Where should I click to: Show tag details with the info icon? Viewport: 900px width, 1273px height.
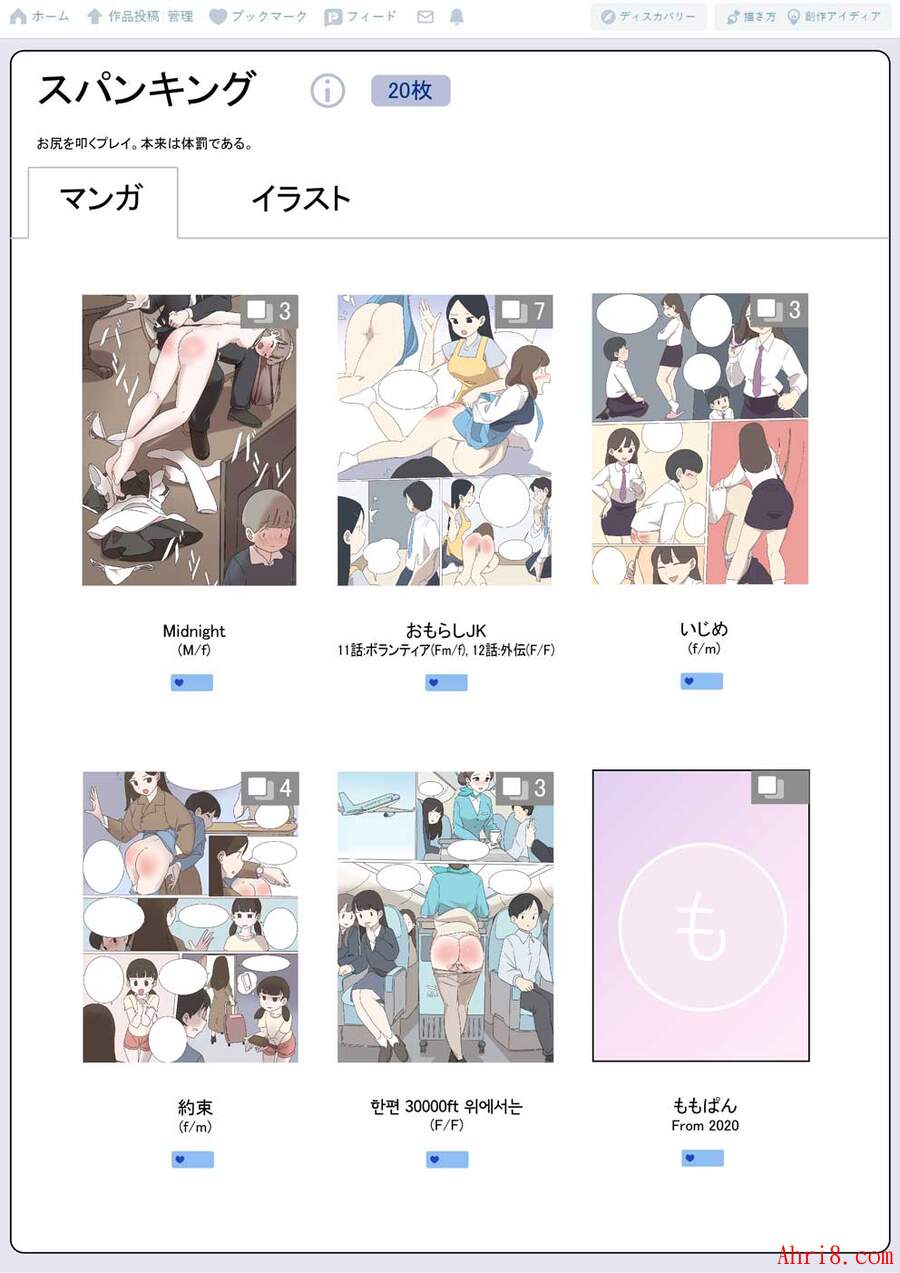327,91
